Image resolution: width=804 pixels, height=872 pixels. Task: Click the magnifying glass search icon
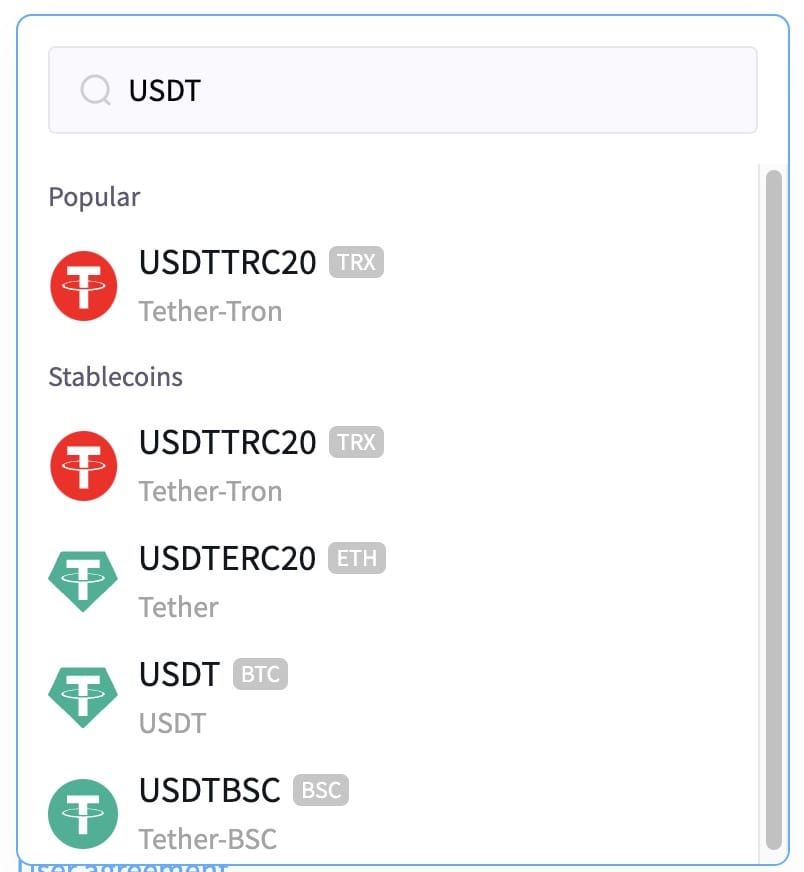pos(95,90)
